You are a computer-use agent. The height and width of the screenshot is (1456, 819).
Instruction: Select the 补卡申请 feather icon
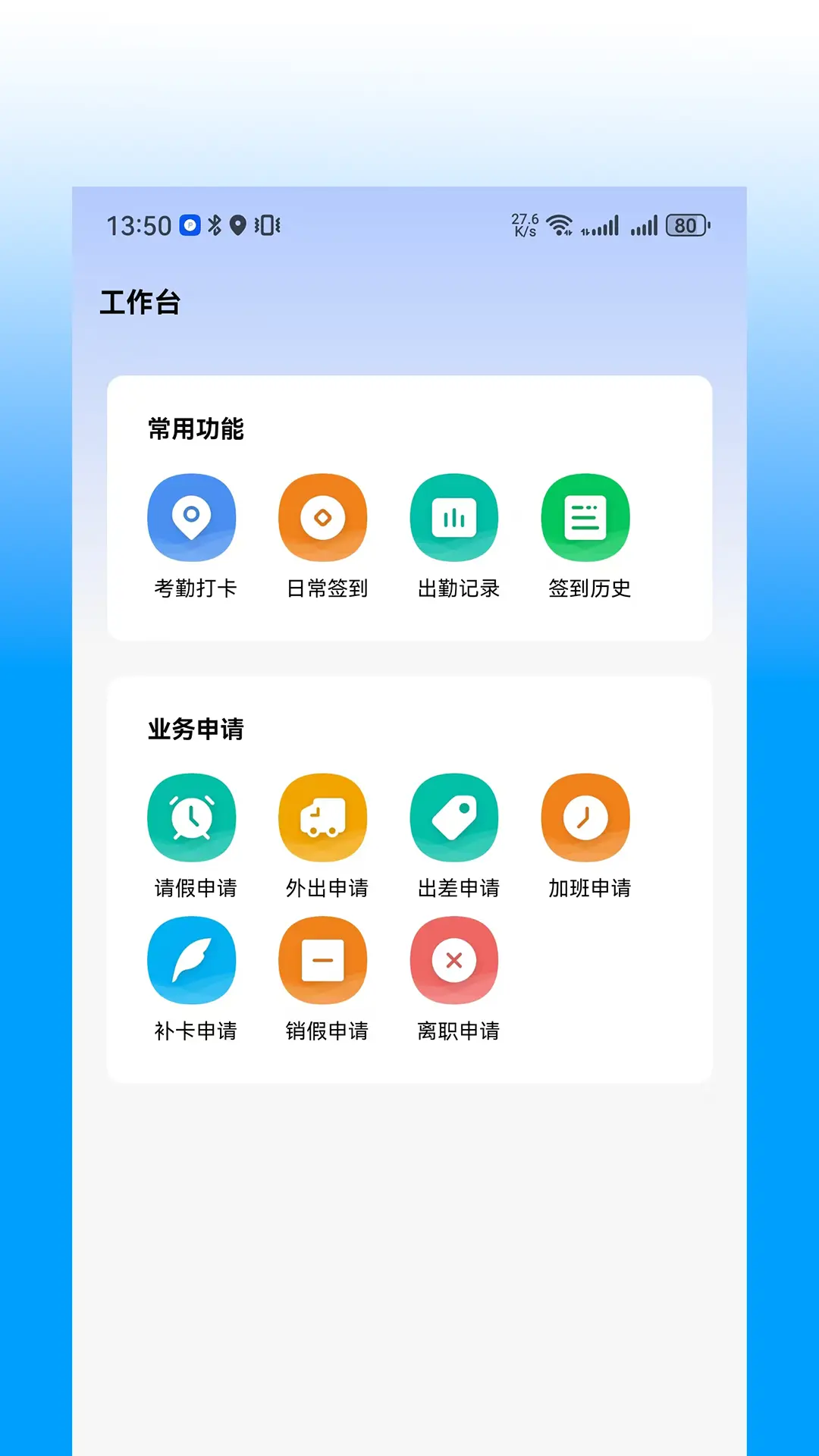192,959
